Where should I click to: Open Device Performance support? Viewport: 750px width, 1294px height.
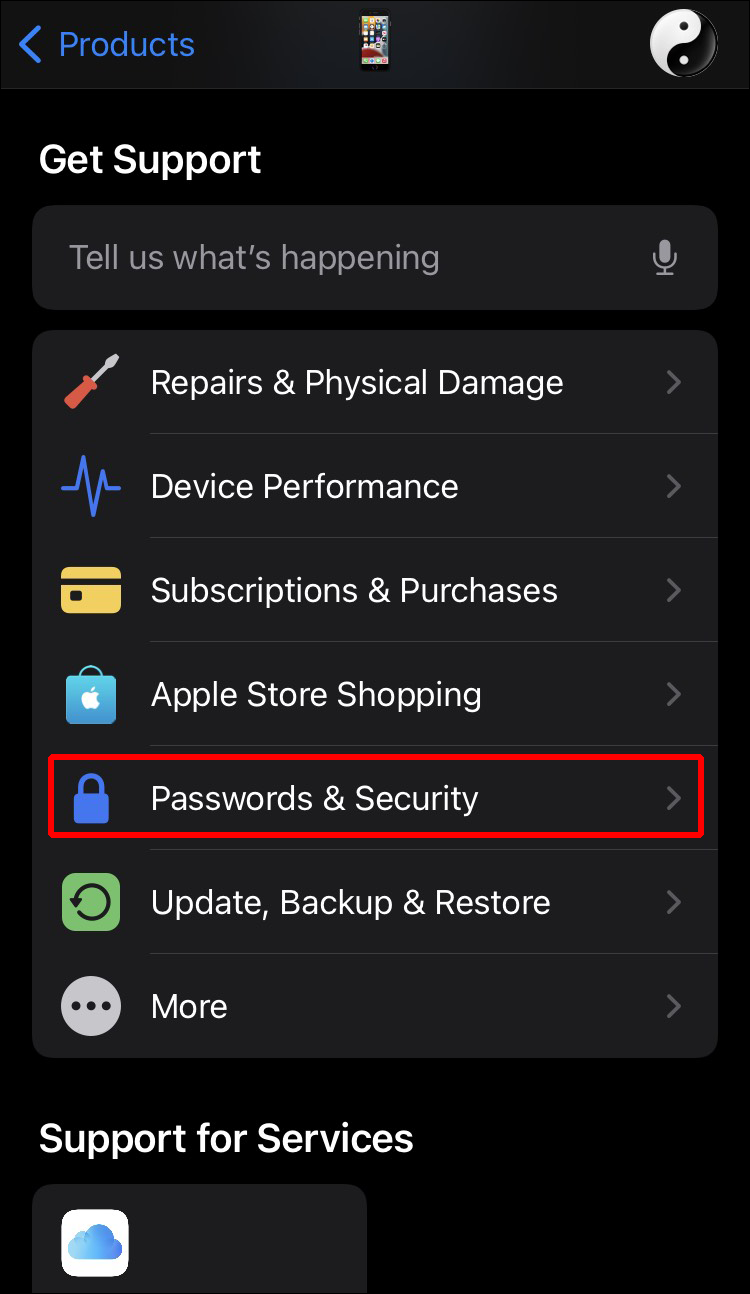coord(375,487)
